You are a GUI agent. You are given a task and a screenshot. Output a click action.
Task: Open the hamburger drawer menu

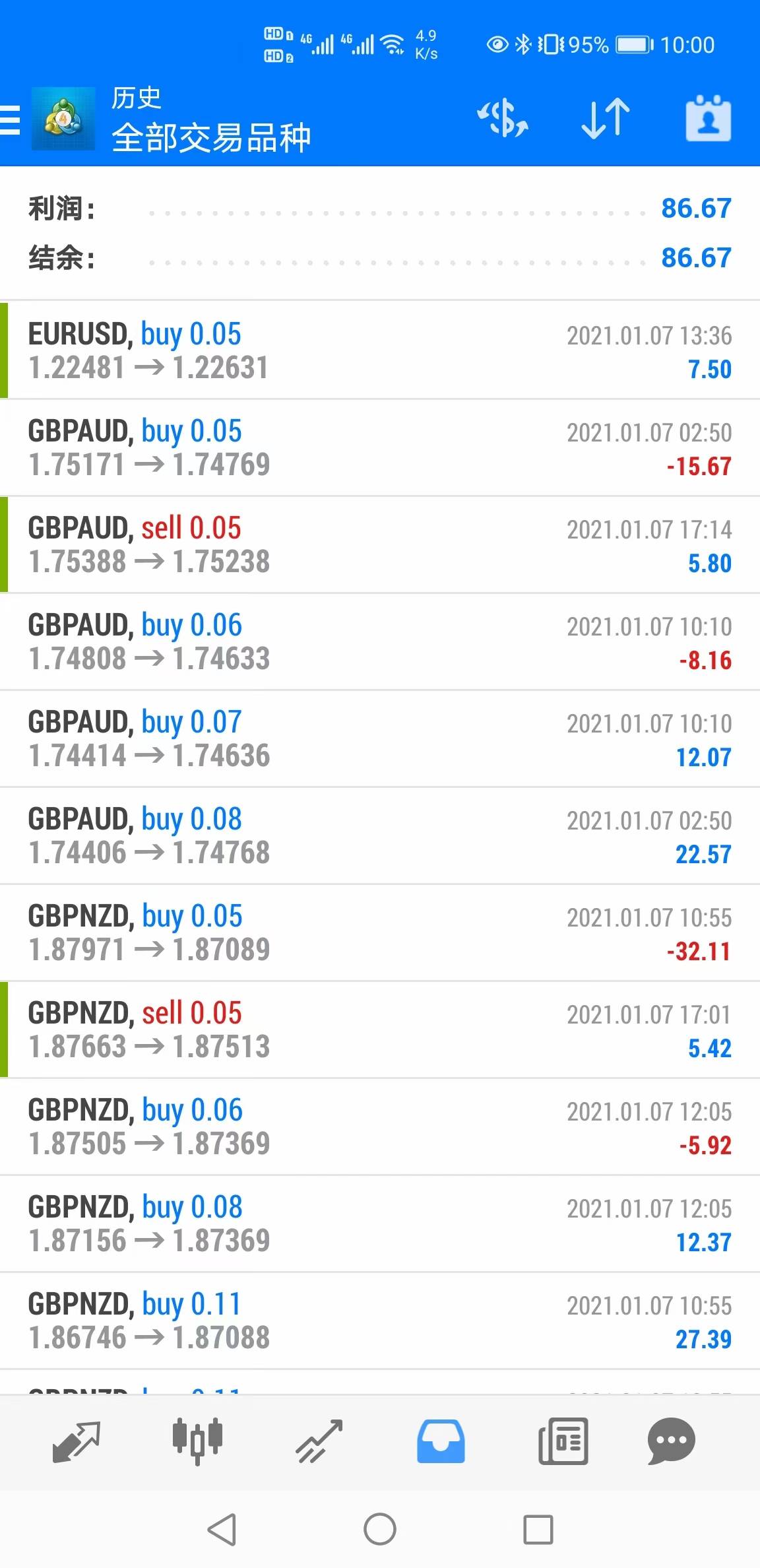point(10,120)
